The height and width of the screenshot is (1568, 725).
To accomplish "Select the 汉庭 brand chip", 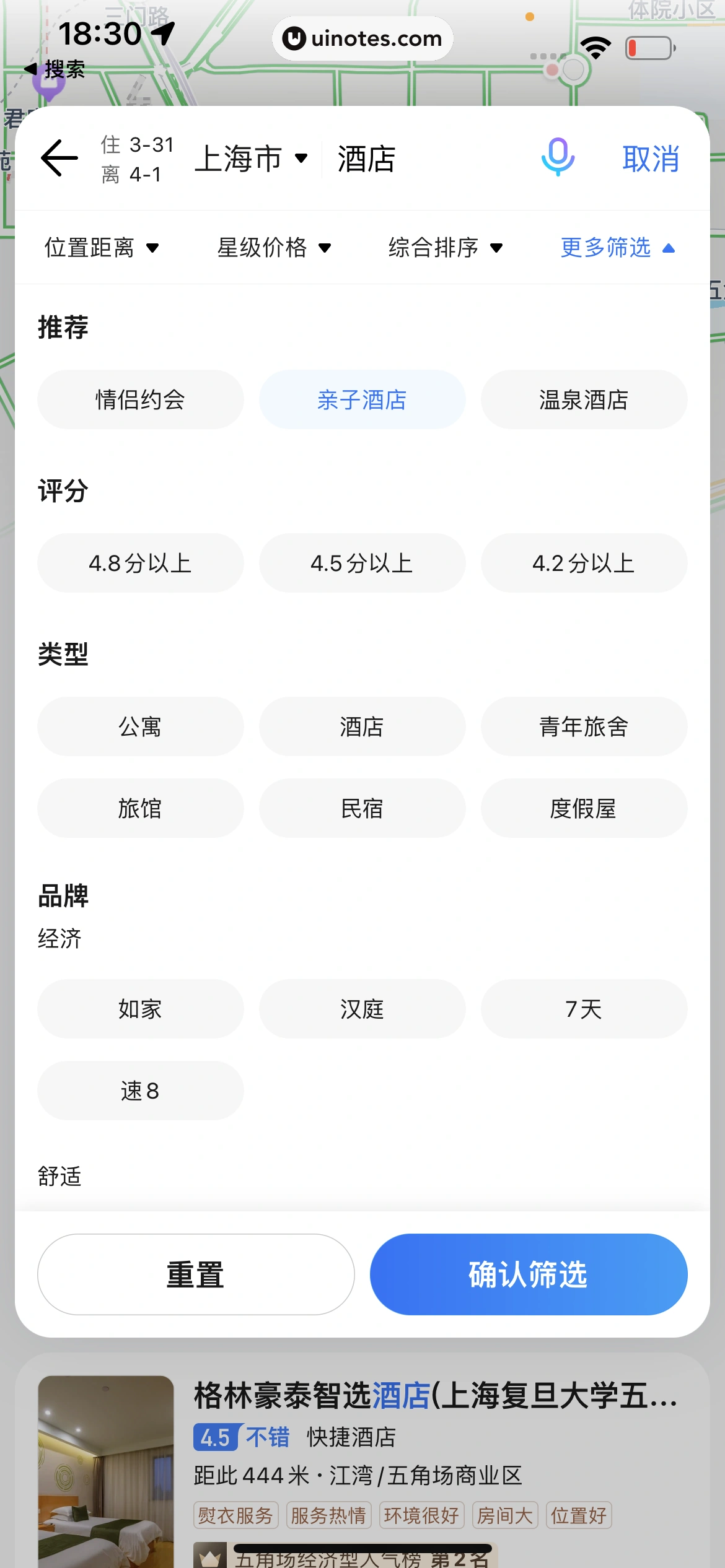I will (x=362, y=1009).
